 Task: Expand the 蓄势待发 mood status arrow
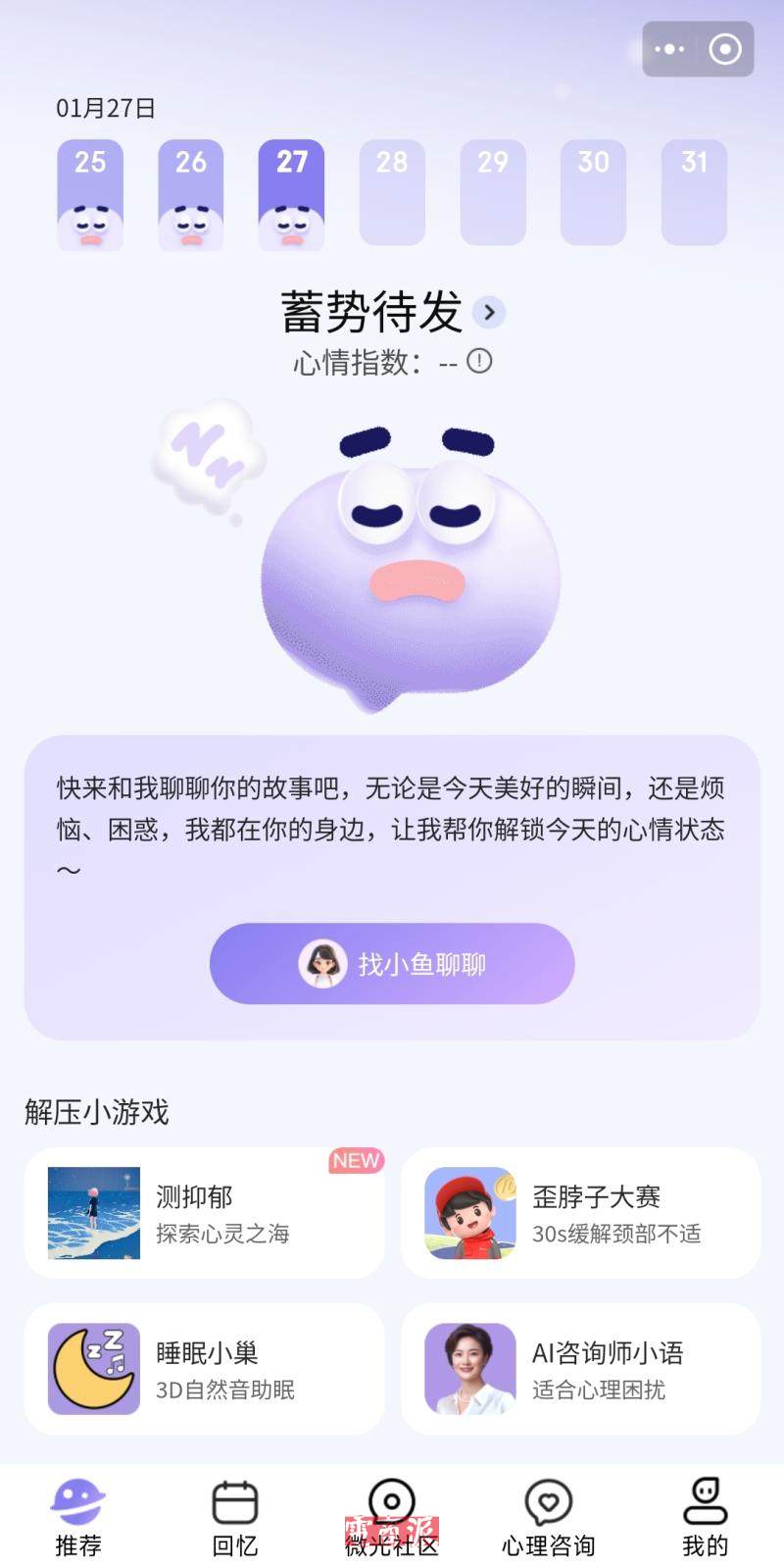489,313
